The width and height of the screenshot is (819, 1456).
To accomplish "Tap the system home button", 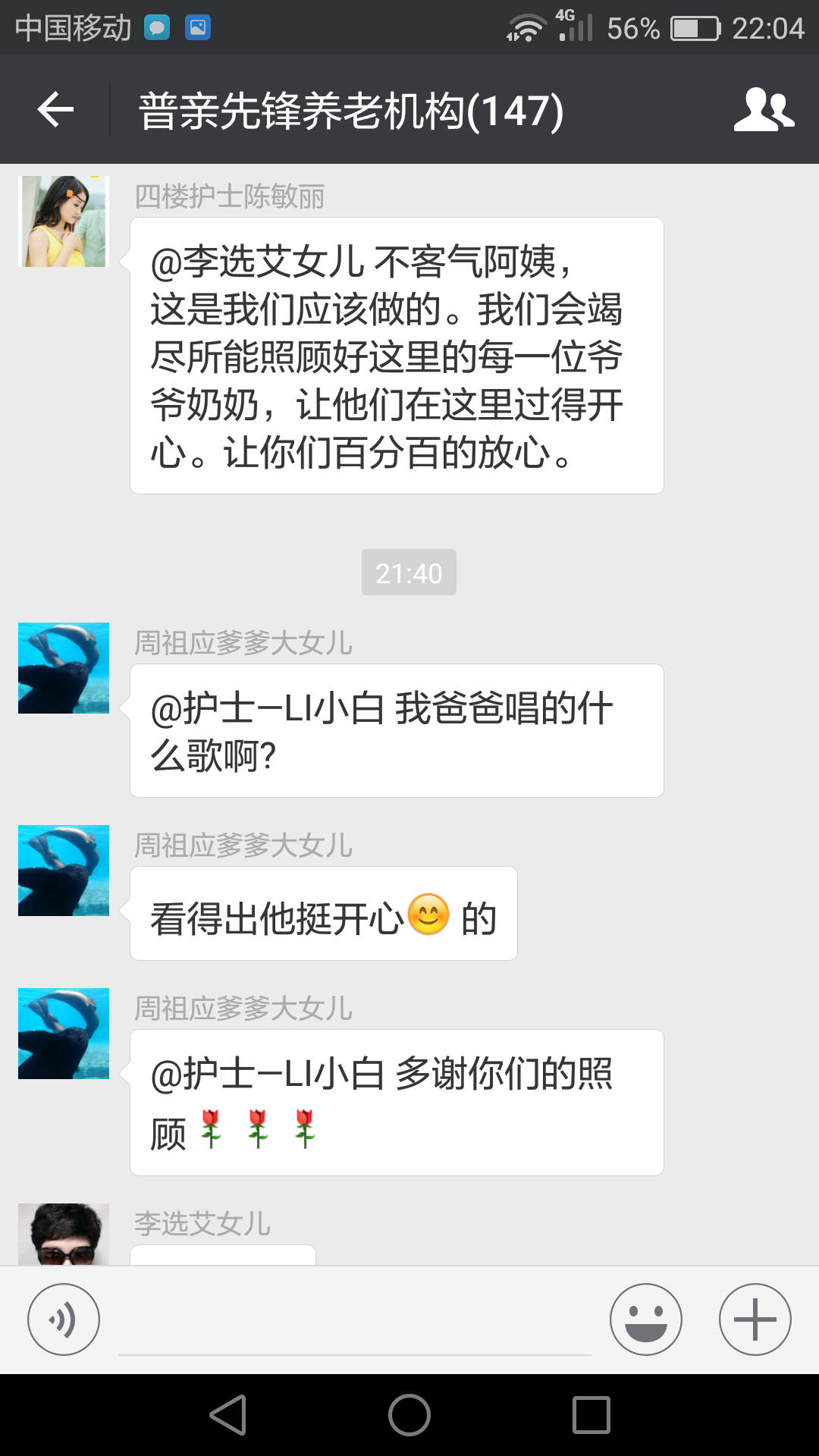I will coord(409,1415).
